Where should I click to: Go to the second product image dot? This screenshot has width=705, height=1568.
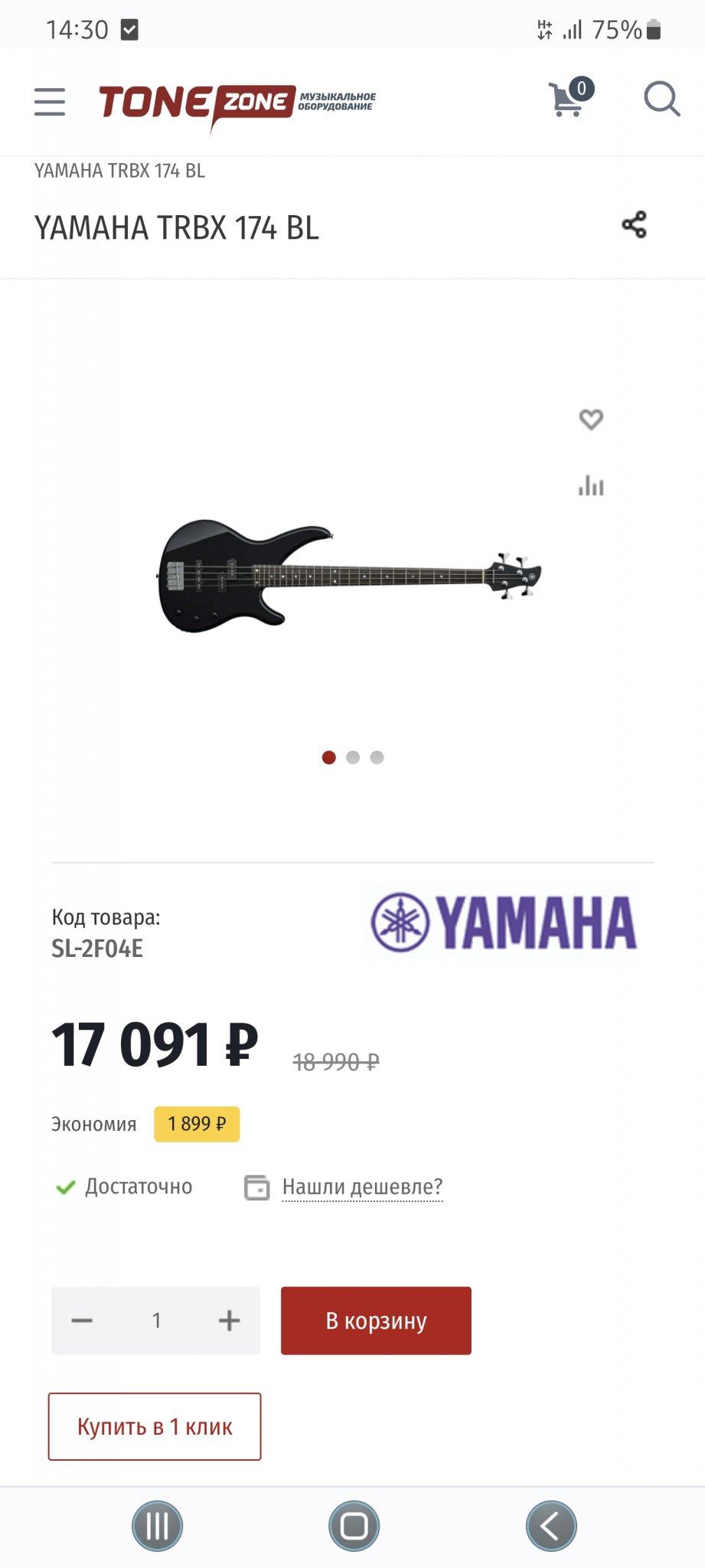coord(353,757)
